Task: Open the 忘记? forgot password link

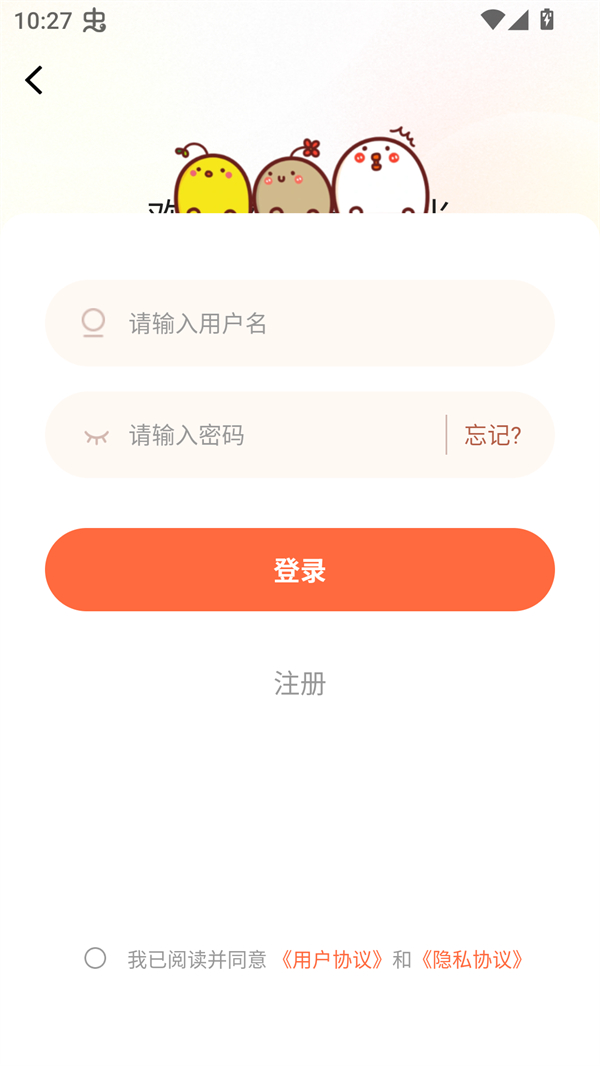Action: (x=493, y=435)
